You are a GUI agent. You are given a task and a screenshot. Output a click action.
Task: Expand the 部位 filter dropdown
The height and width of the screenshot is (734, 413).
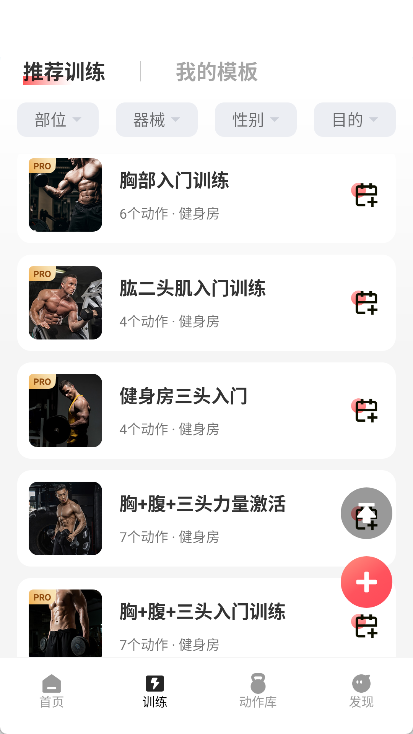(x=58, y=120)
